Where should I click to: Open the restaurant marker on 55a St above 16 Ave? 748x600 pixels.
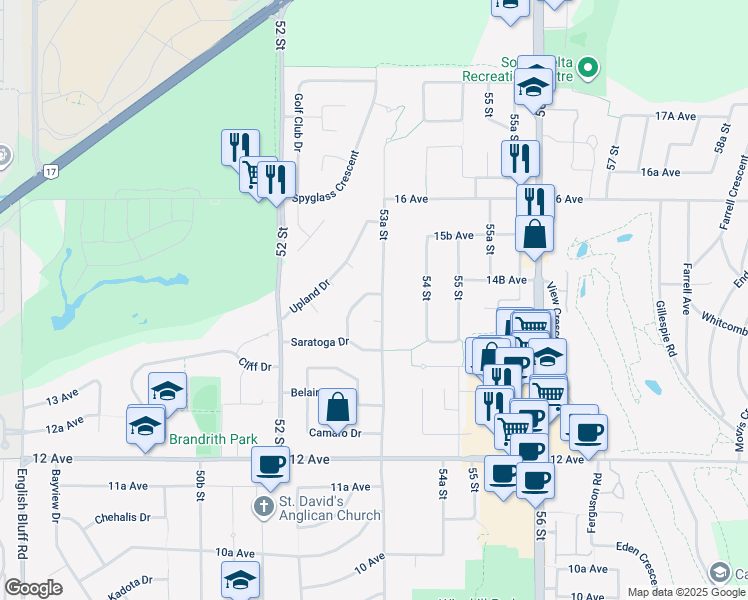click(520, 157)
